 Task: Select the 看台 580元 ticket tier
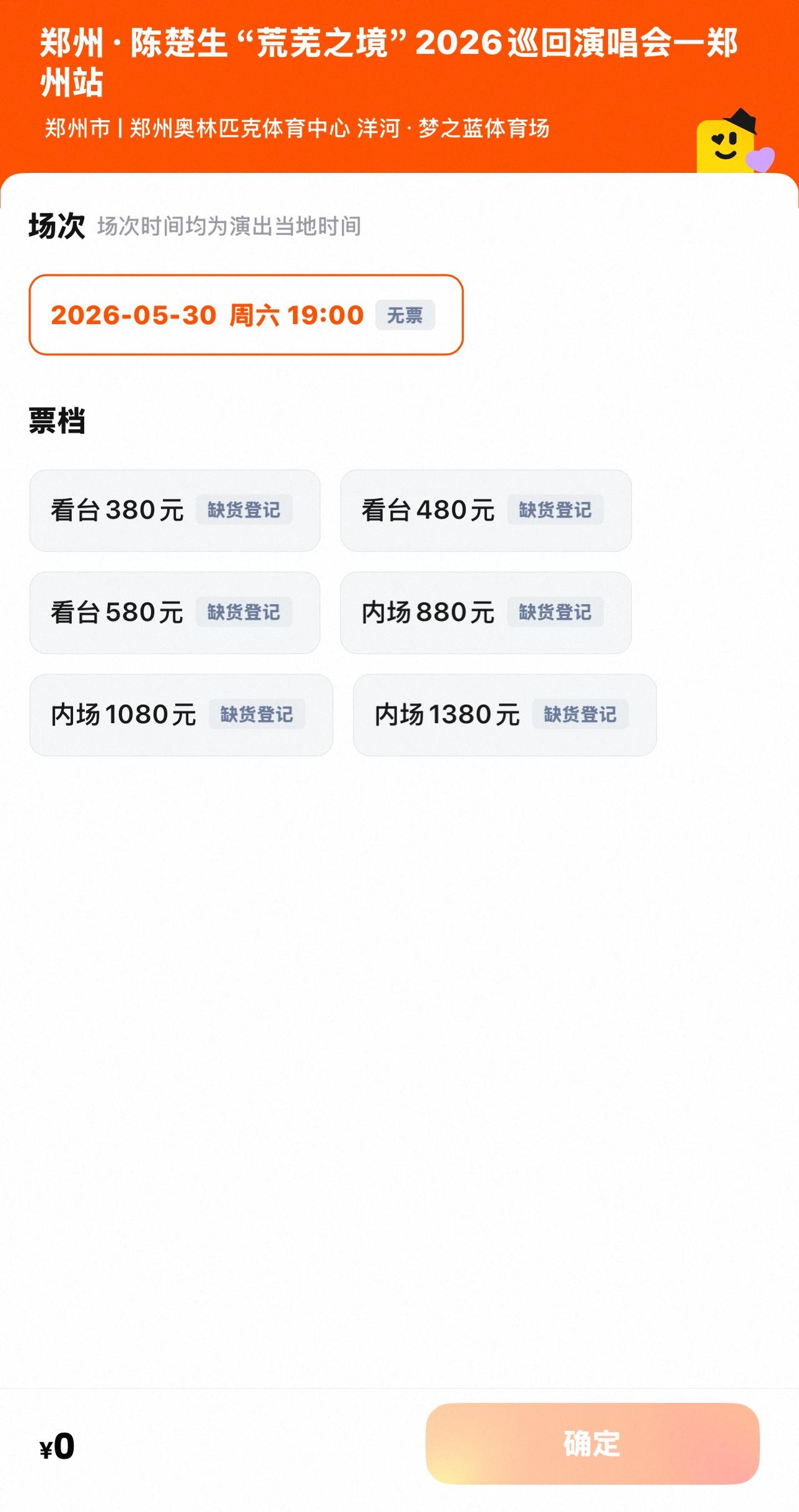[x=116, y=613]
